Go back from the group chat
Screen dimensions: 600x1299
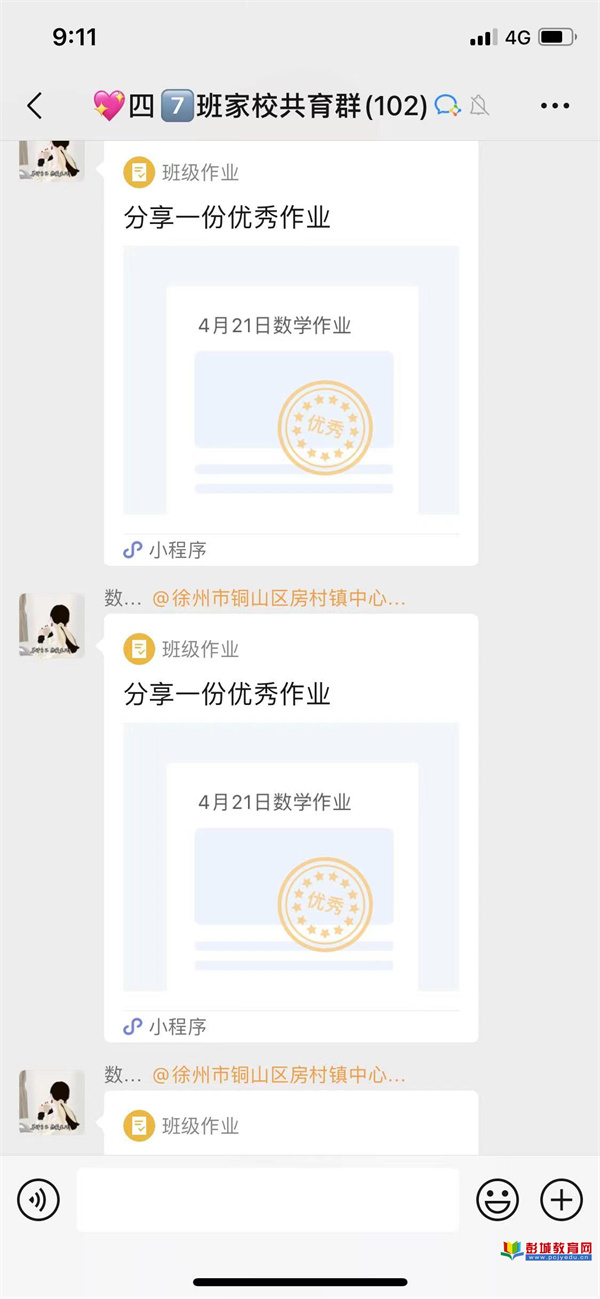pos(35,106)
